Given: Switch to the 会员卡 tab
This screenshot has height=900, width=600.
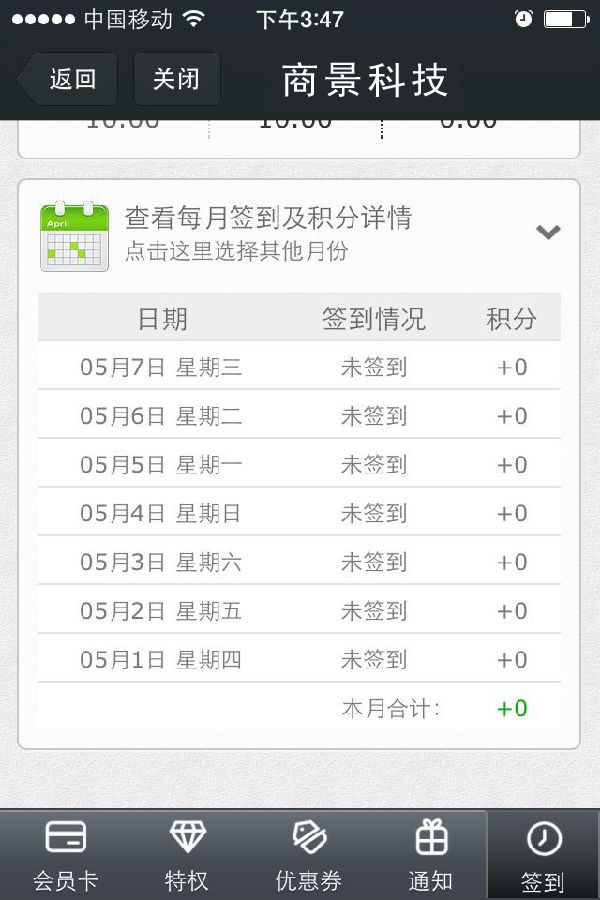Looking at the screenshot, I should pos(66,855).
